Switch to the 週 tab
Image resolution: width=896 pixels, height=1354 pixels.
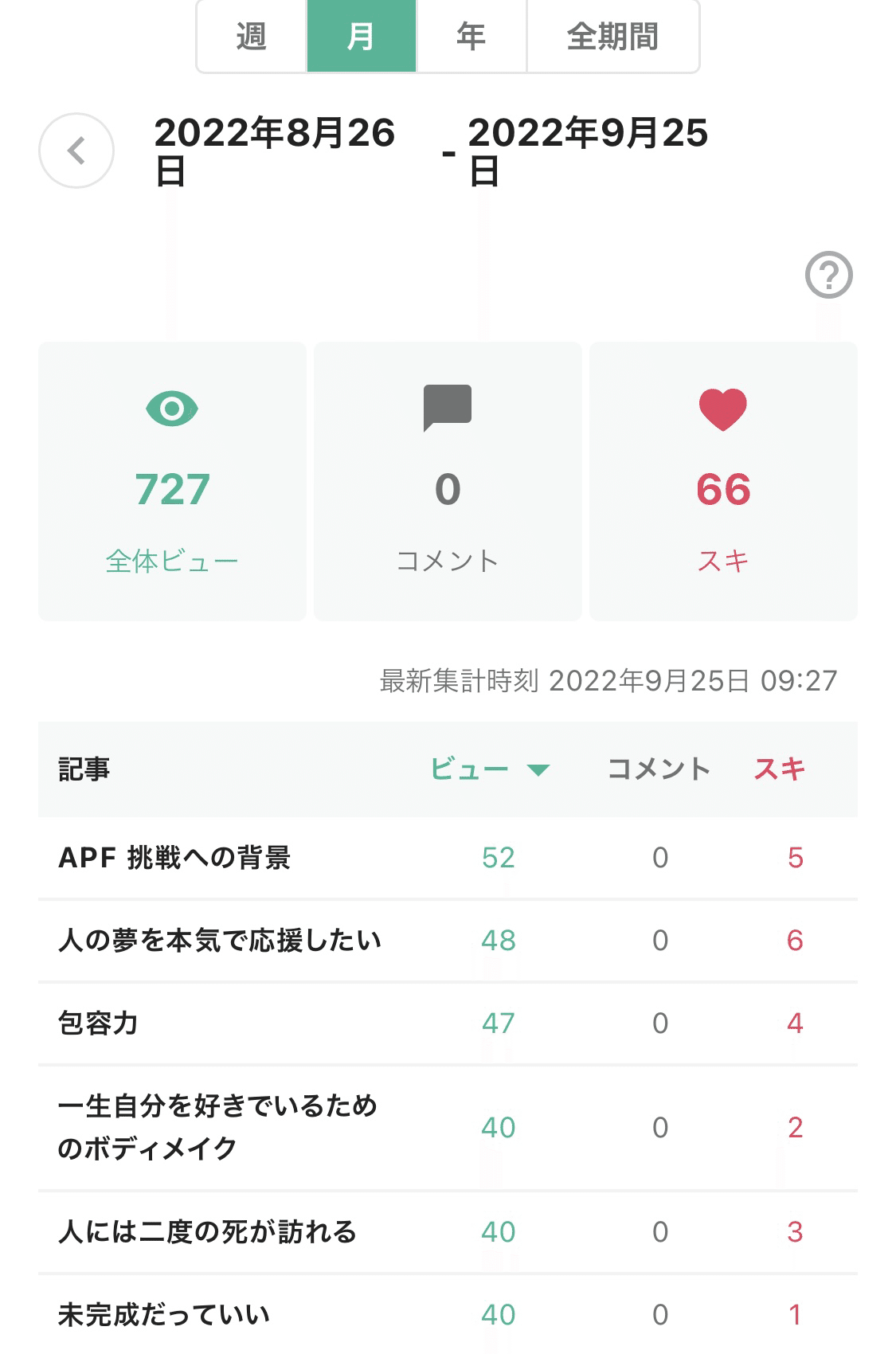(251, 37)
